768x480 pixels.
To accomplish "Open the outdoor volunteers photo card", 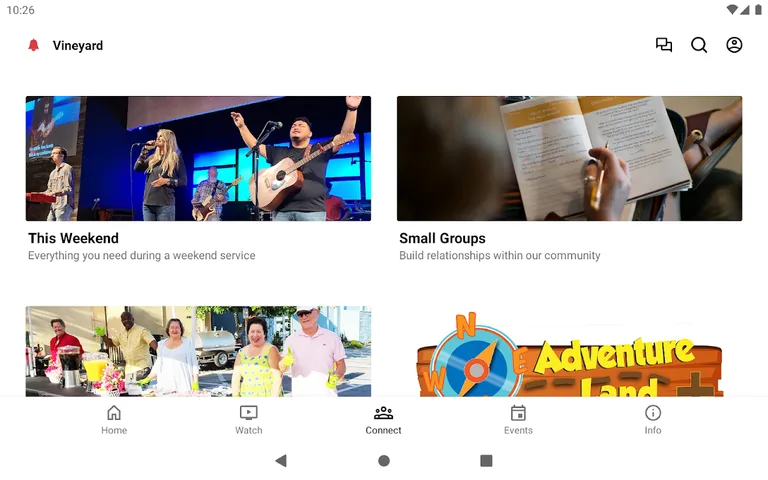I will pyautogui.click(x=198, y=352).
